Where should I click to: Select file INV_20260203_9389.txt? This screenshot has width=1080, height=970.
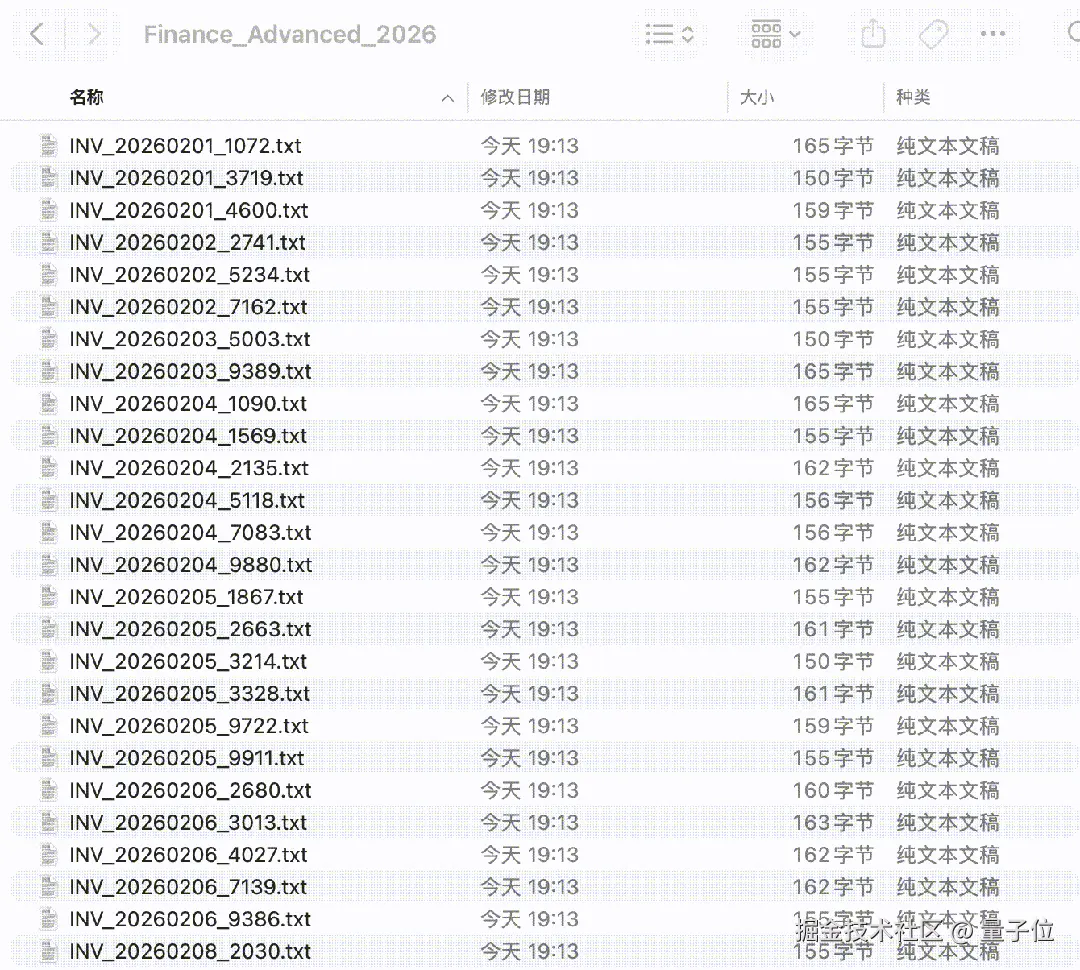click(190, 372)
